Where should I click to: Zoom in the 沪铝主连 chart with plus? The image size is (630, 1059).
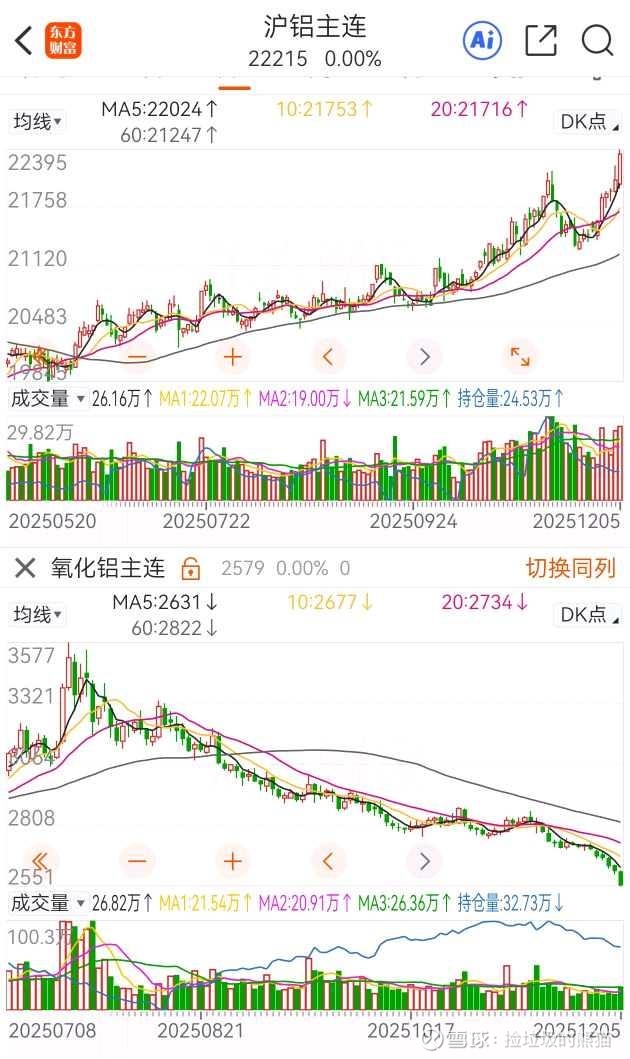tap(233, 356)
